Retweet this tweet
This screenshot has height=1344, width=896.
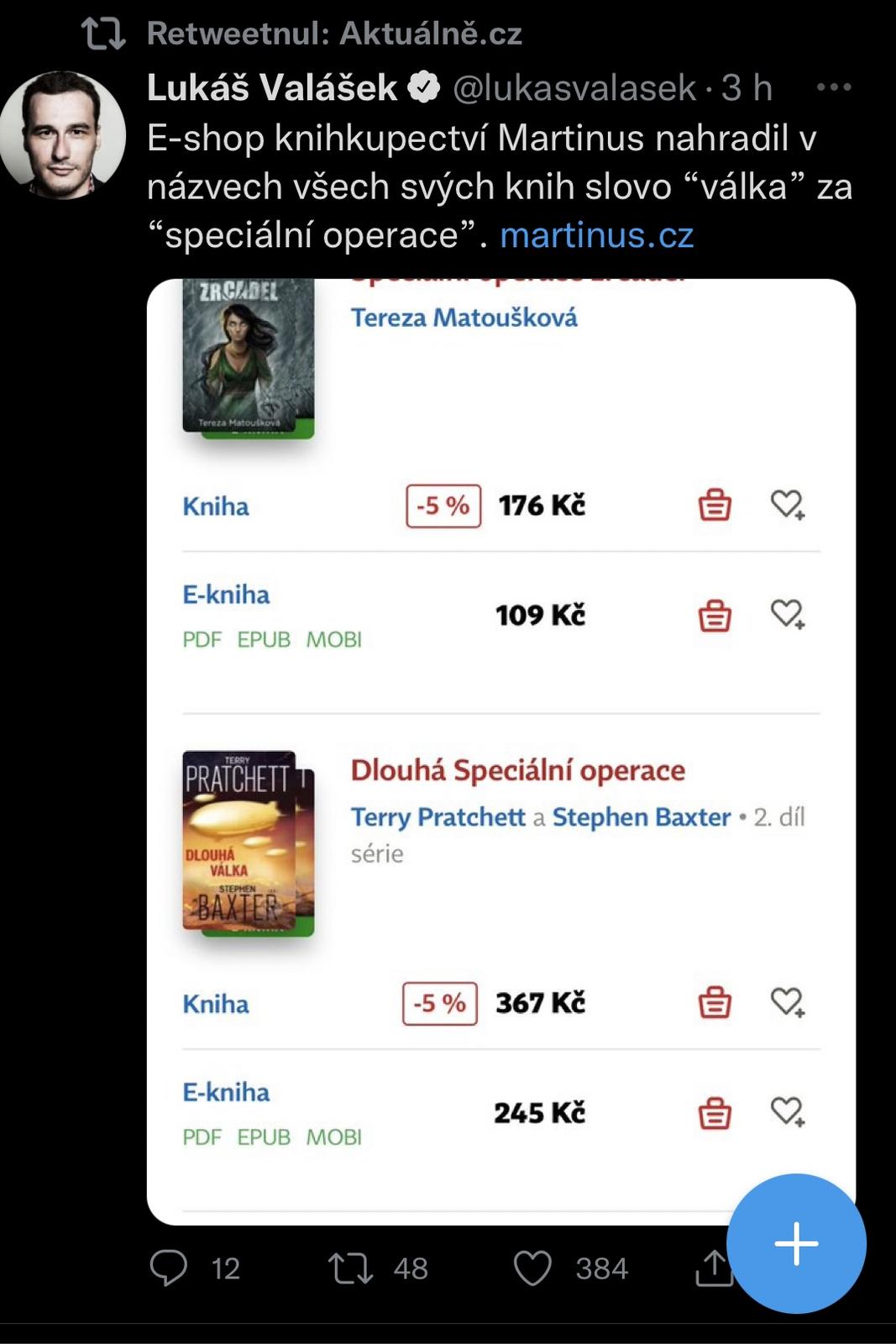[x=350, y=1268]
